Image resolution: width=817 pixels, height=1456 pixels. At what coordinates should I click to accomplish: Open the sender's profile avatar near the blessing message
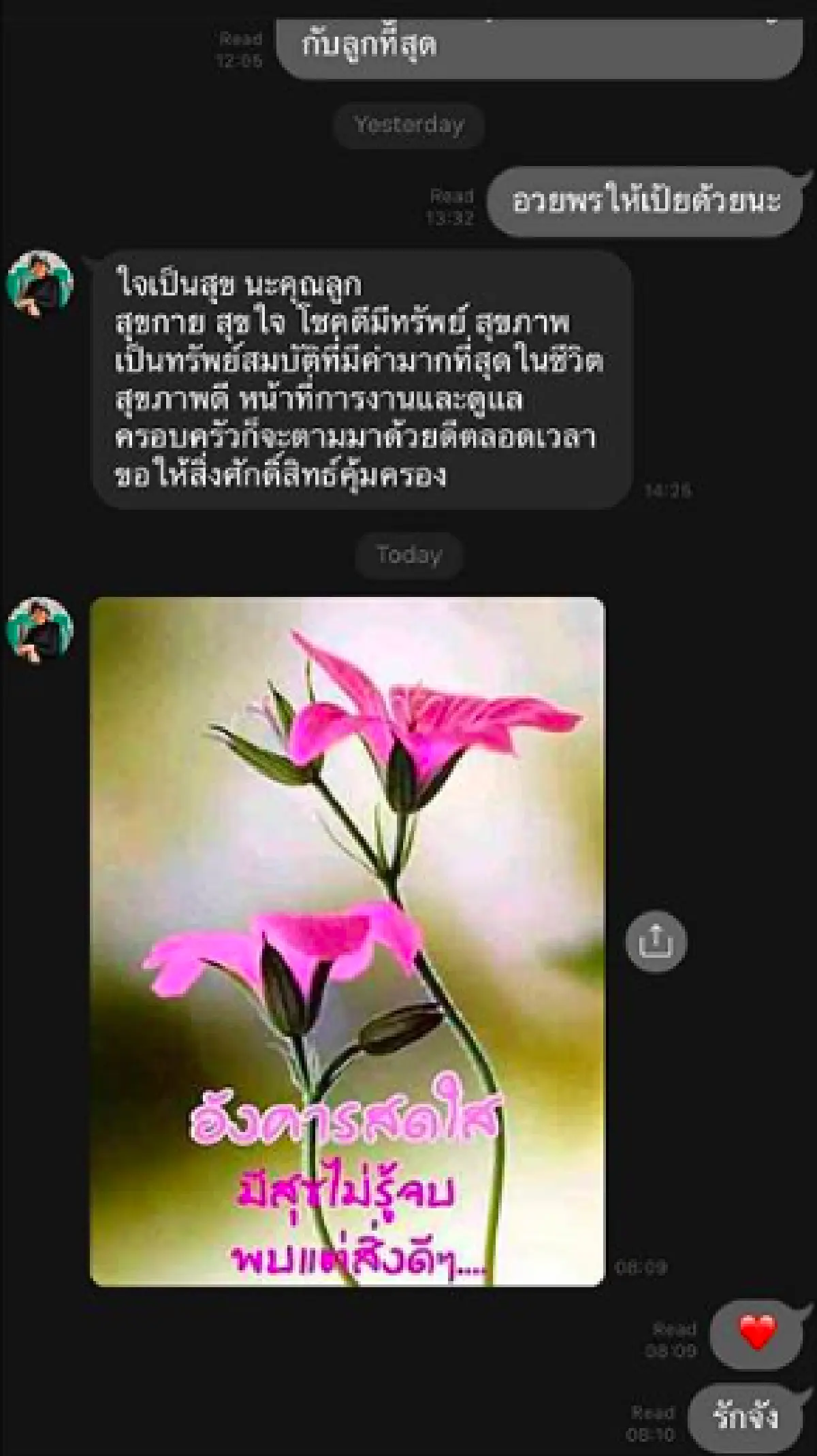39,285
